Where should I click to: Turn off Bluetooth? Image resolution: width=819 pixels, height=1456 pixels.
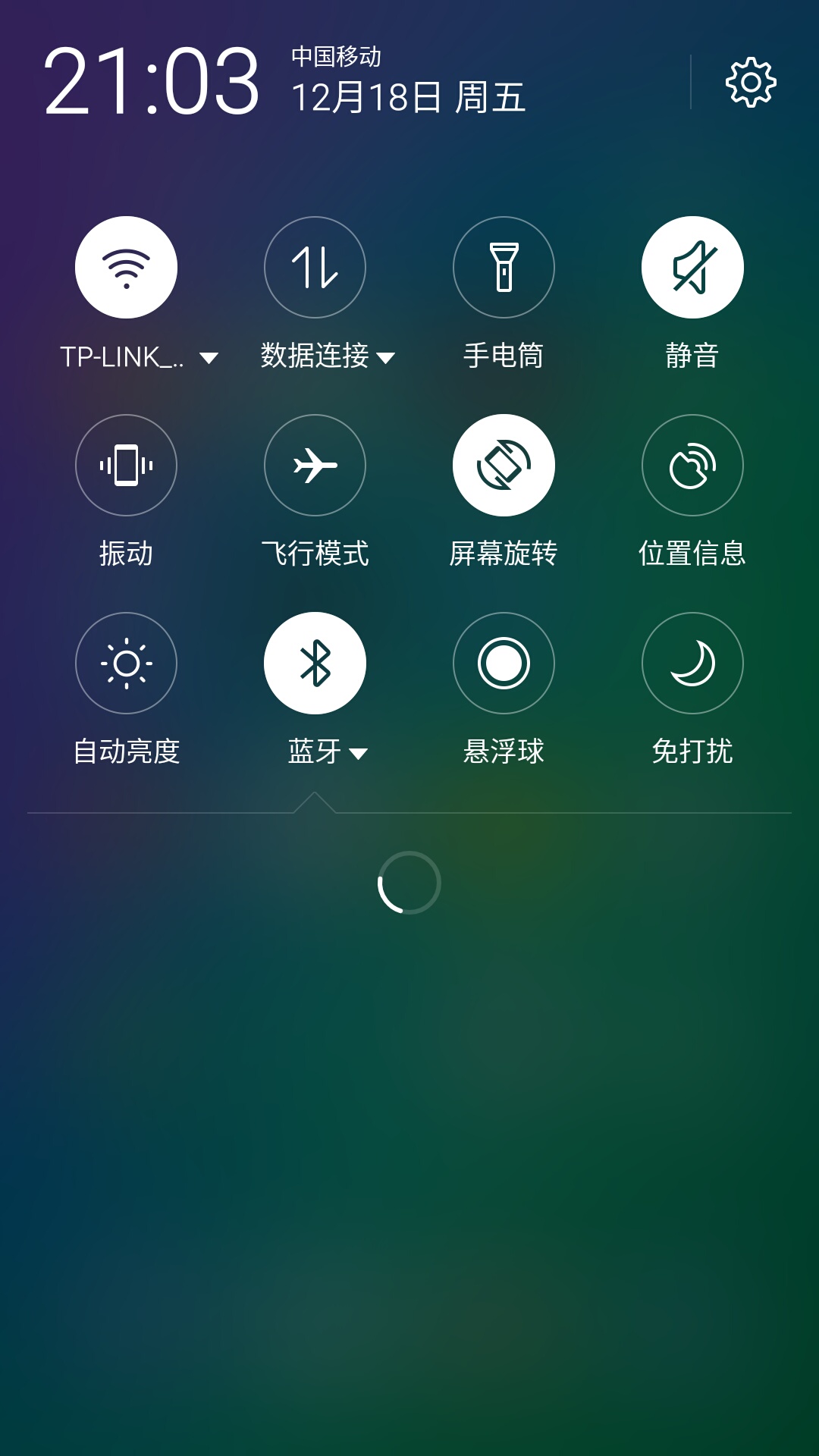point(315,663)
